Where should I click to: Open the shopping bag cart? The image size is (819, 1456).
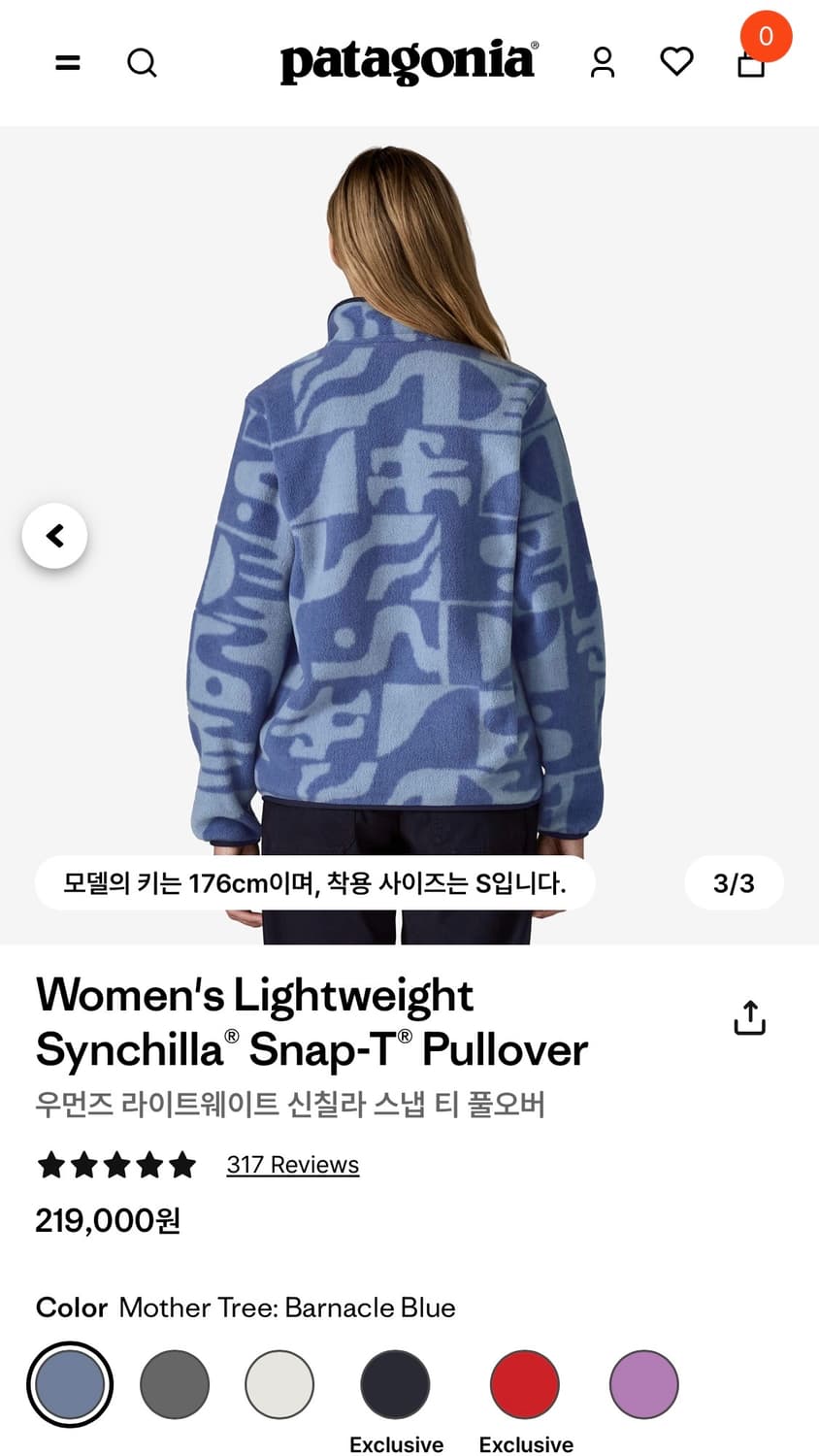point(749,64)
